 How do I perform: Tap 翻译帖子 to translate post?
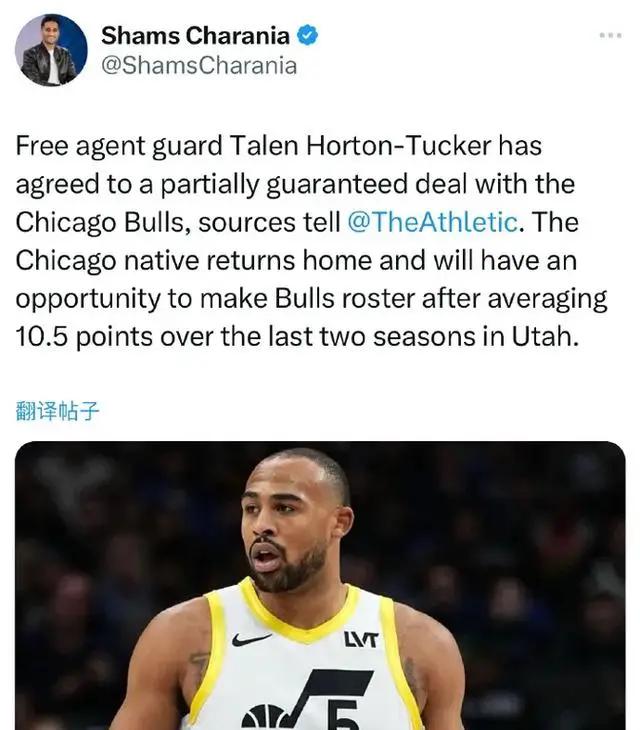point(57,410)
